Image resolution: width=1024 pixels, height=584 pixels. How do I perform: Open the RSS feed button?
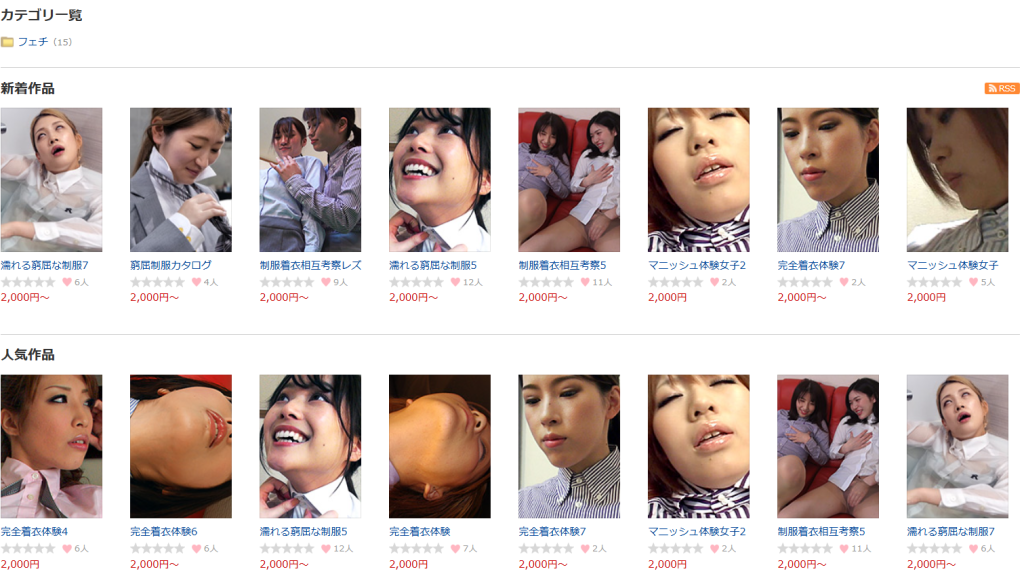[x=1001, y=88]
